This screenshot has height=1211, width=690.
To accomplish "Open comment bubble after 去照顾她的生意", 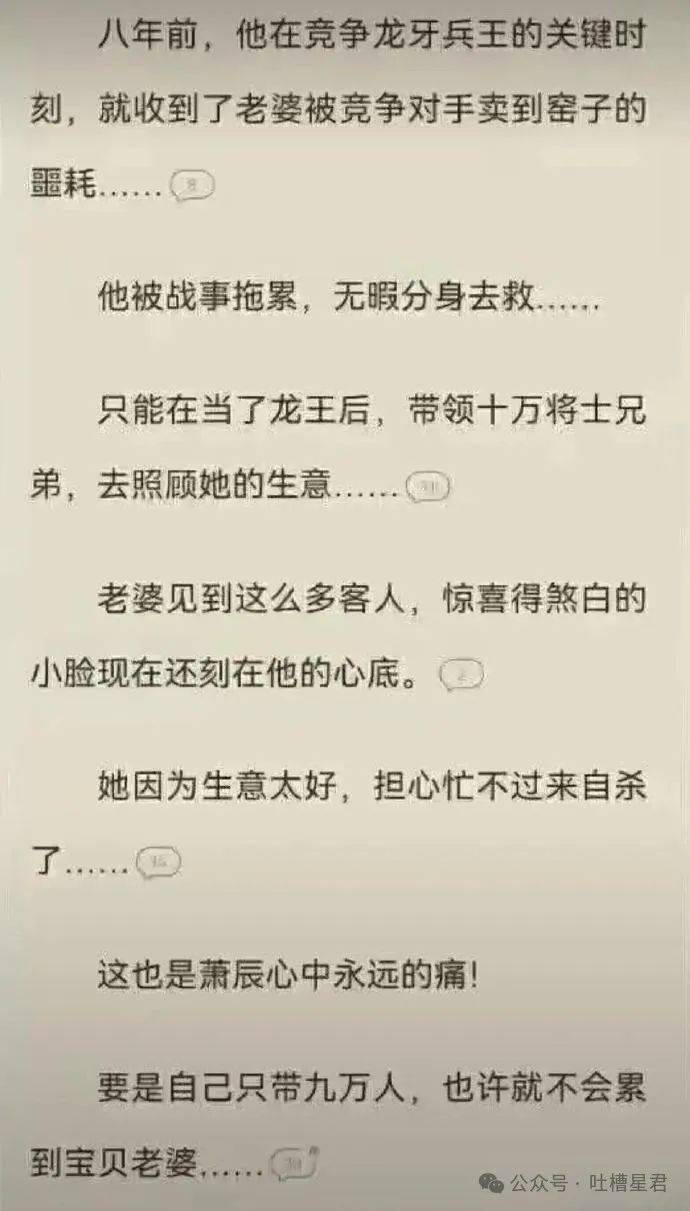I will 426,487.
